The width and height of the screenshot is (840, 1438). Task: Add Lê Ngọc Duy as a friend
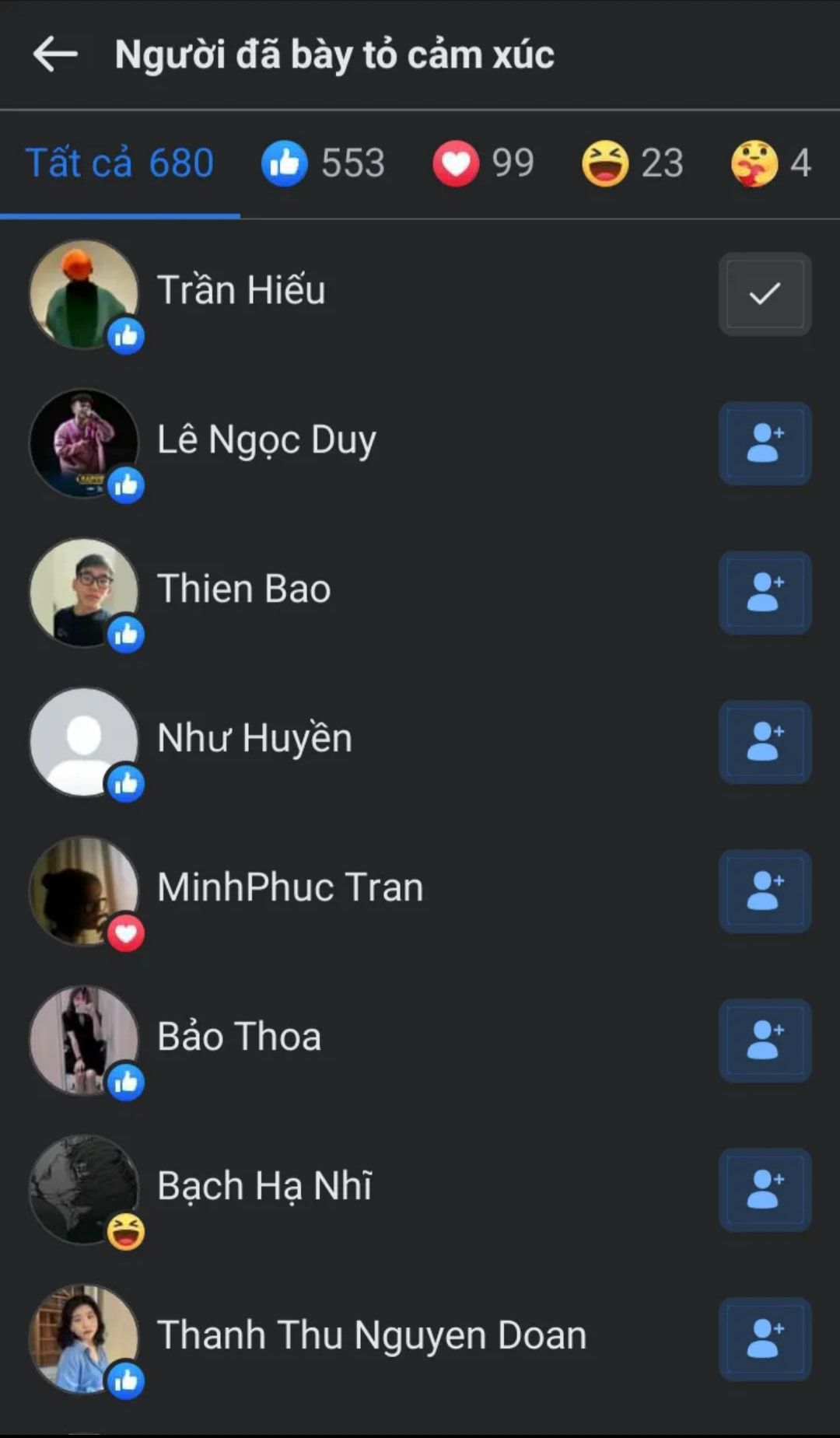(x=765, y=443)
